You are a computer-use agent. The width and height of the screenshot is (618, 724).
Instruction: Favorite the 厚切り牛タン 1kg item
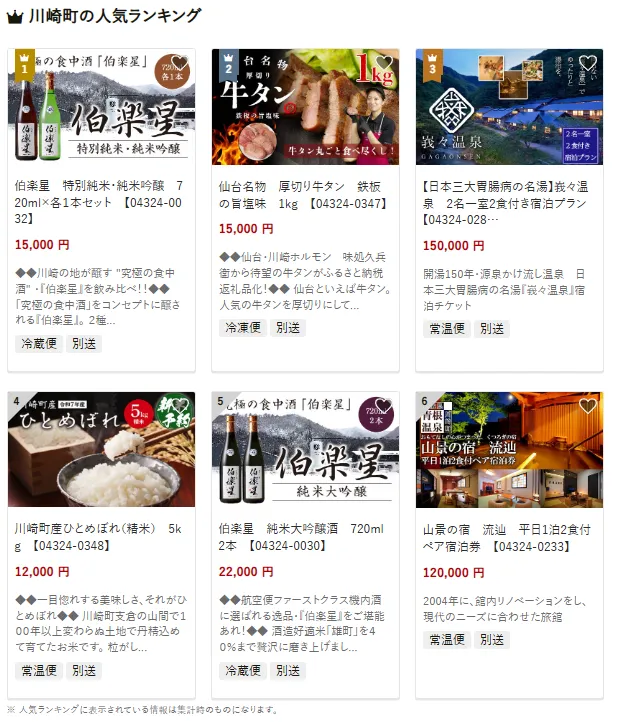[x=384, y=64]
